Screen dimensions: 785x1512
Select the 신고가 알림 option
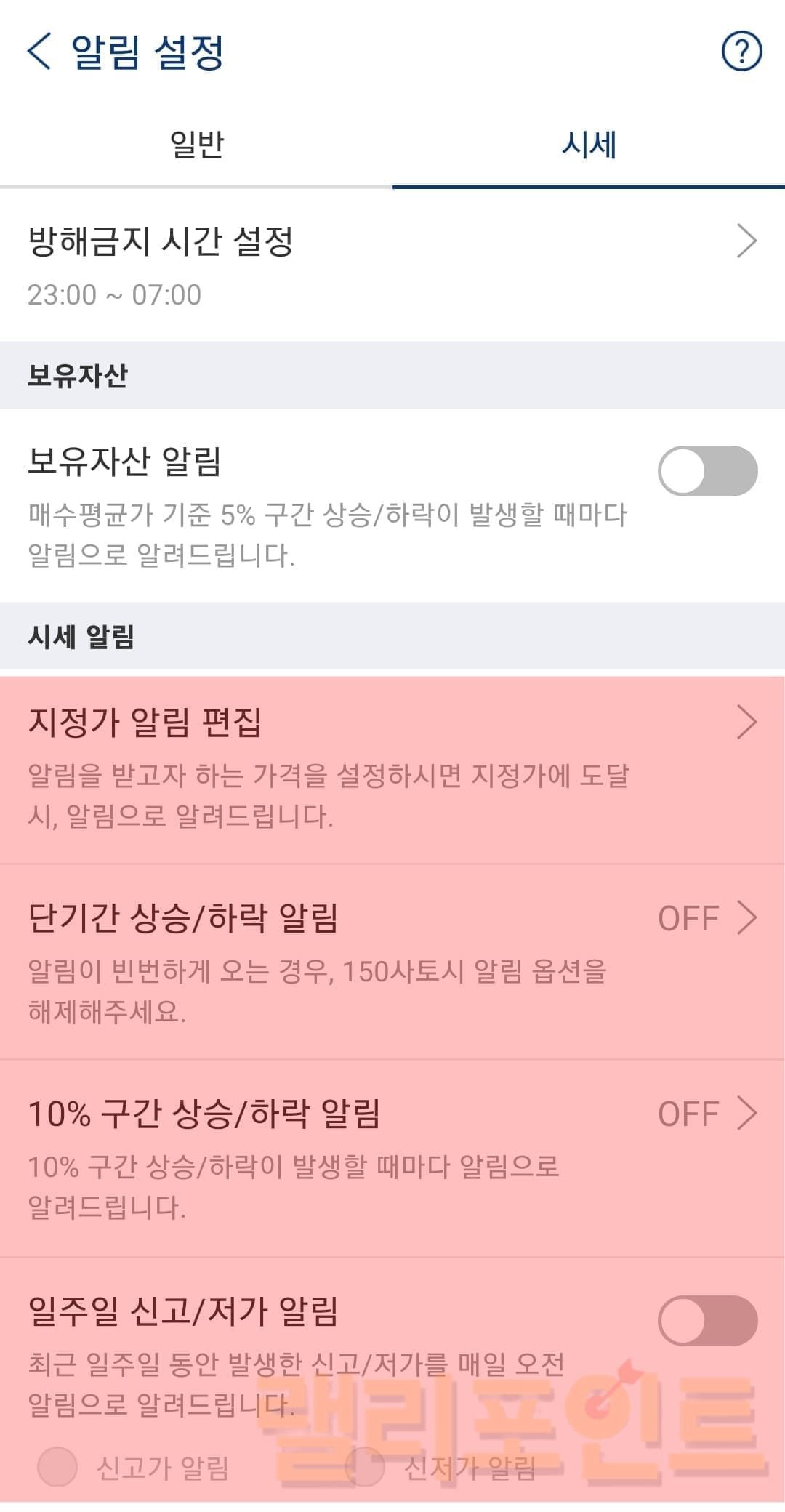point(58,1465)
